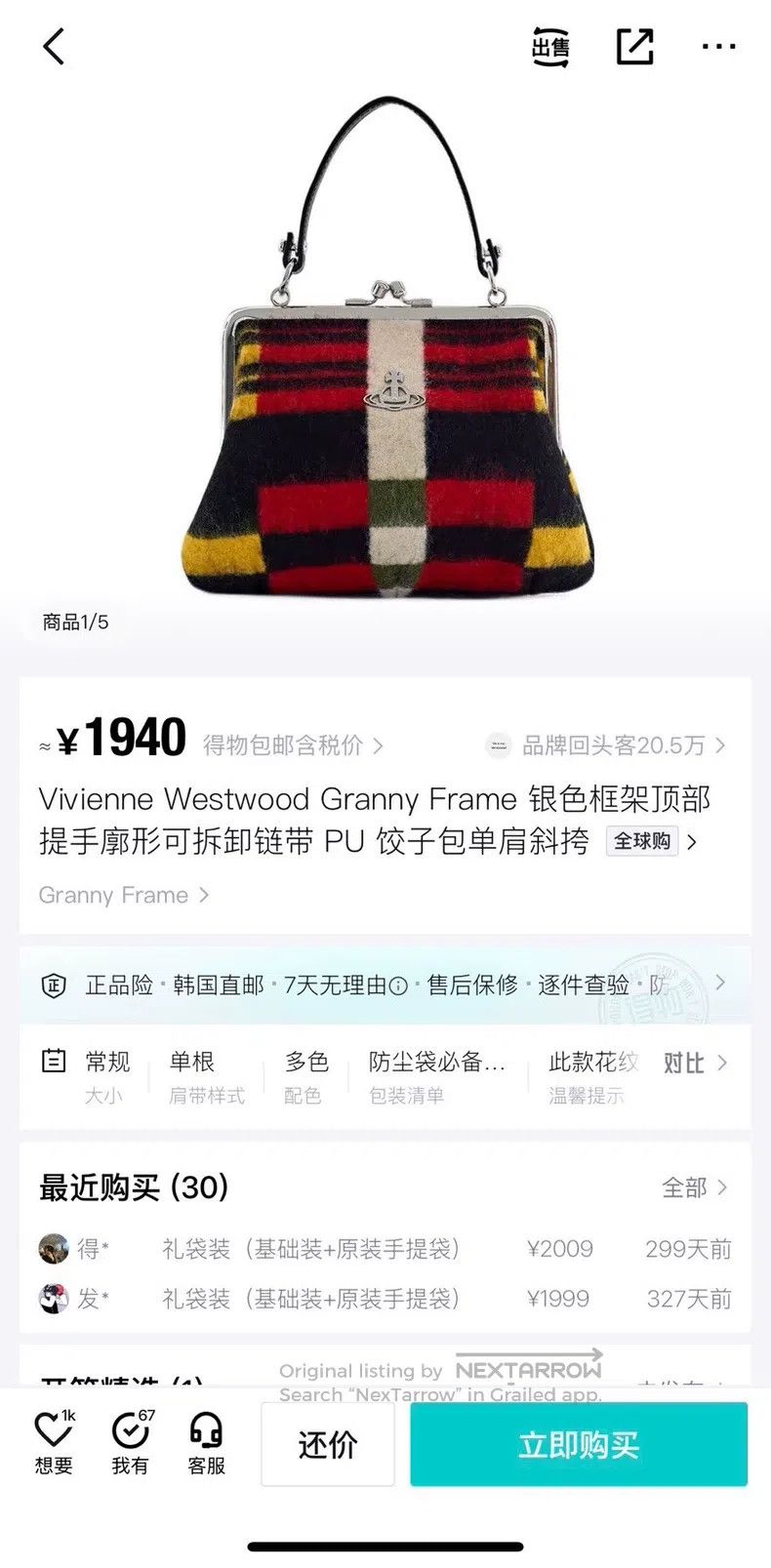Image resolution: width=771 pixels, height=1568 pixels.
Task: Open the three-dot overflow menu
Action: point(719,46)
